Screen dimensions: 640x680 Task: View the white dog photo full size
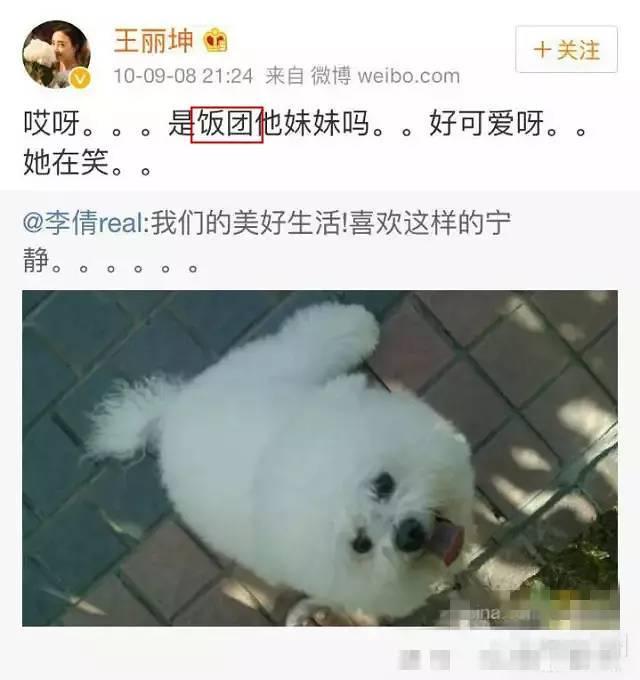[x=320, y=458]
